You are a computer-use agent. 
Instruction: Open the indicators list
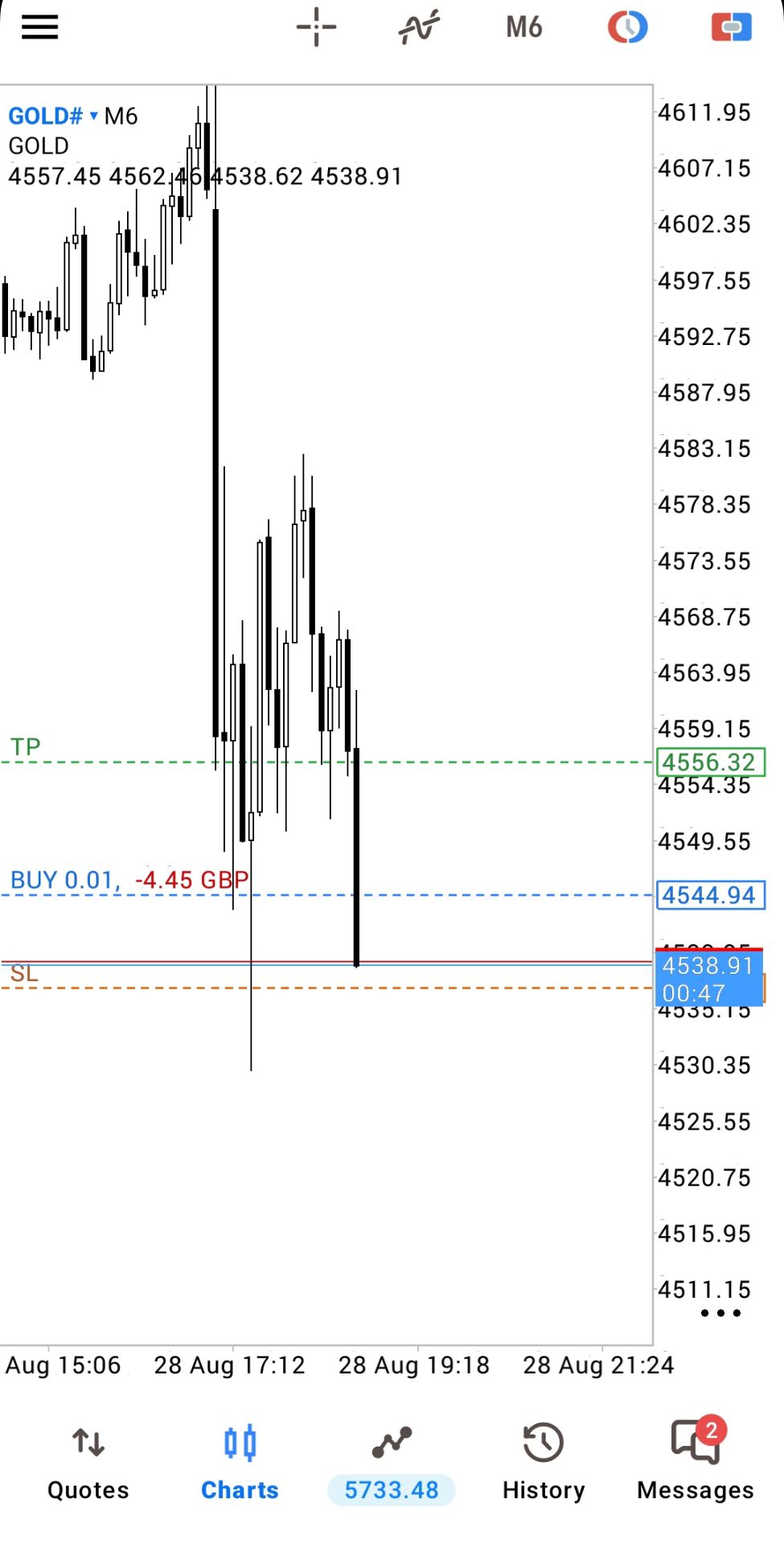(x=419, y=27)
